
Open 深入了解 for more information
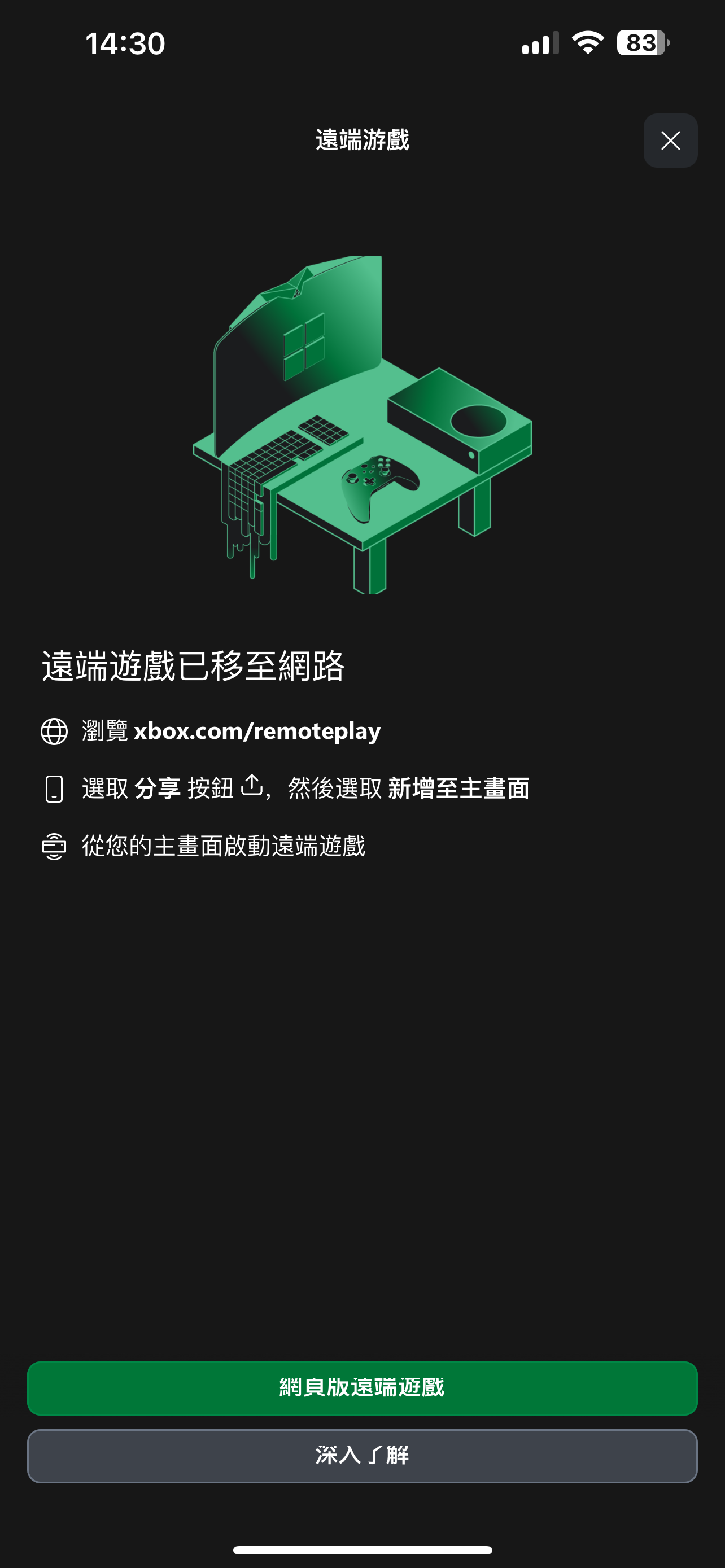click(362, 1456)
